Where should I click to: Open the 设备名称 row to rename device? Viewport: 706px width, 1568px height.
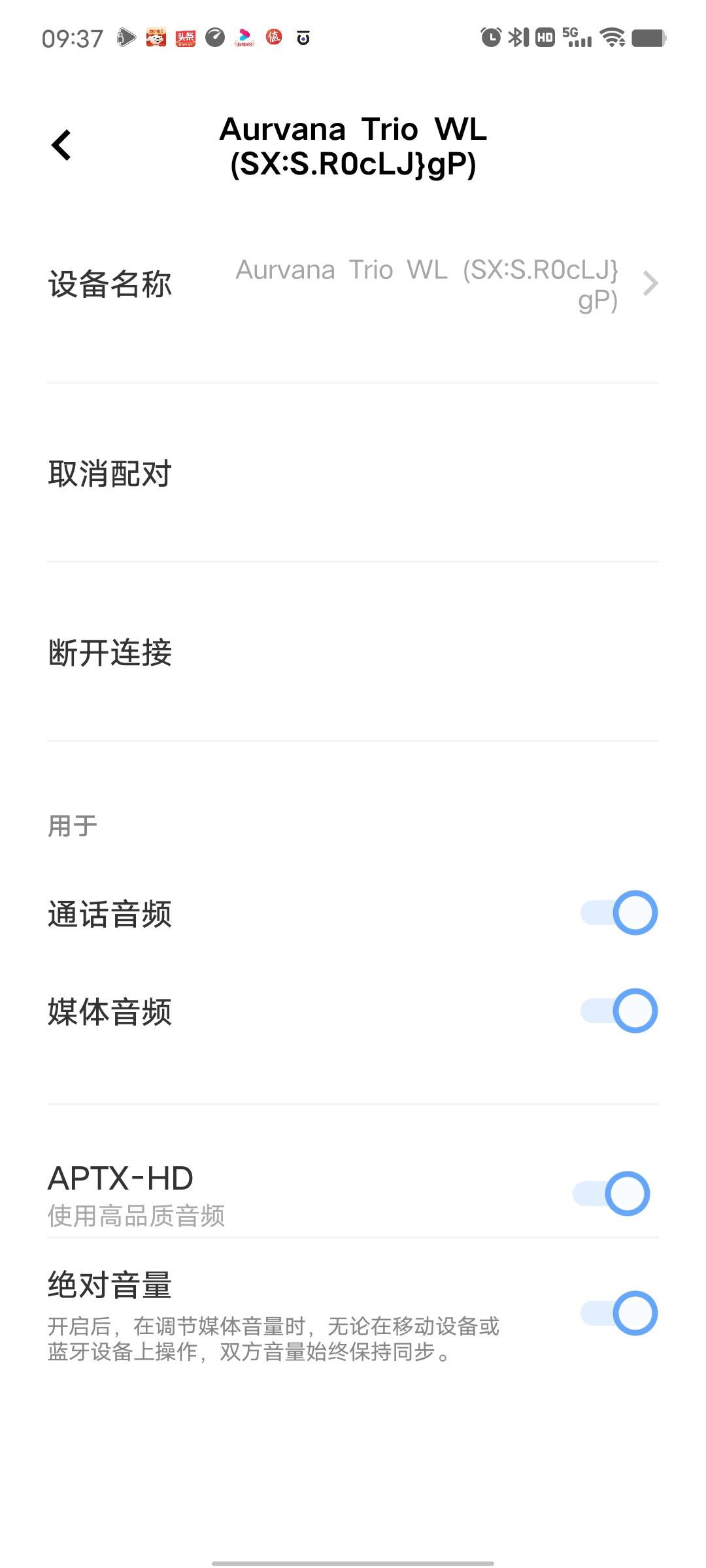(353, 285)
